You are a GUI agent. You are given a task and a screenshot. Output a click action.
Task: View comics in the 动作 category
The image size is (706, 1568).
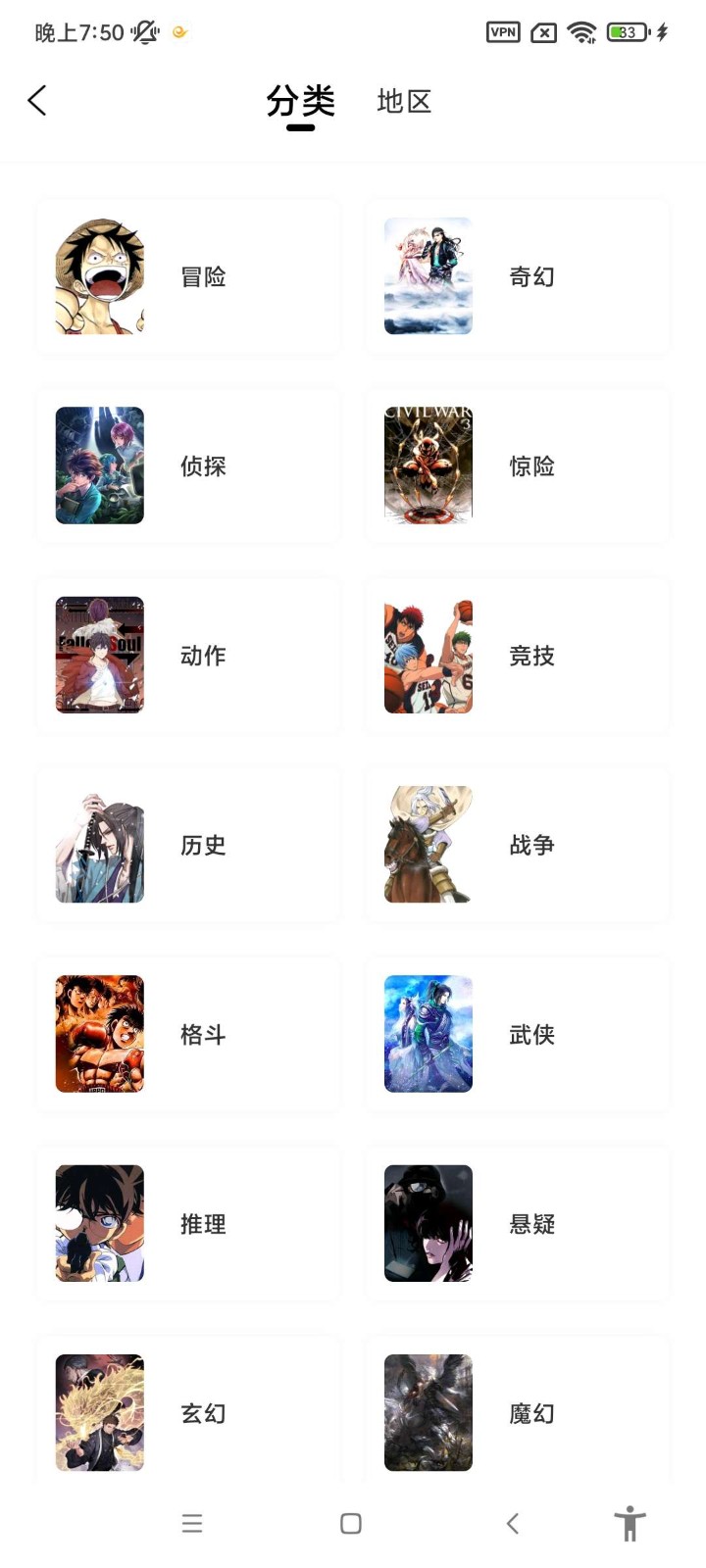click(188, 655)
